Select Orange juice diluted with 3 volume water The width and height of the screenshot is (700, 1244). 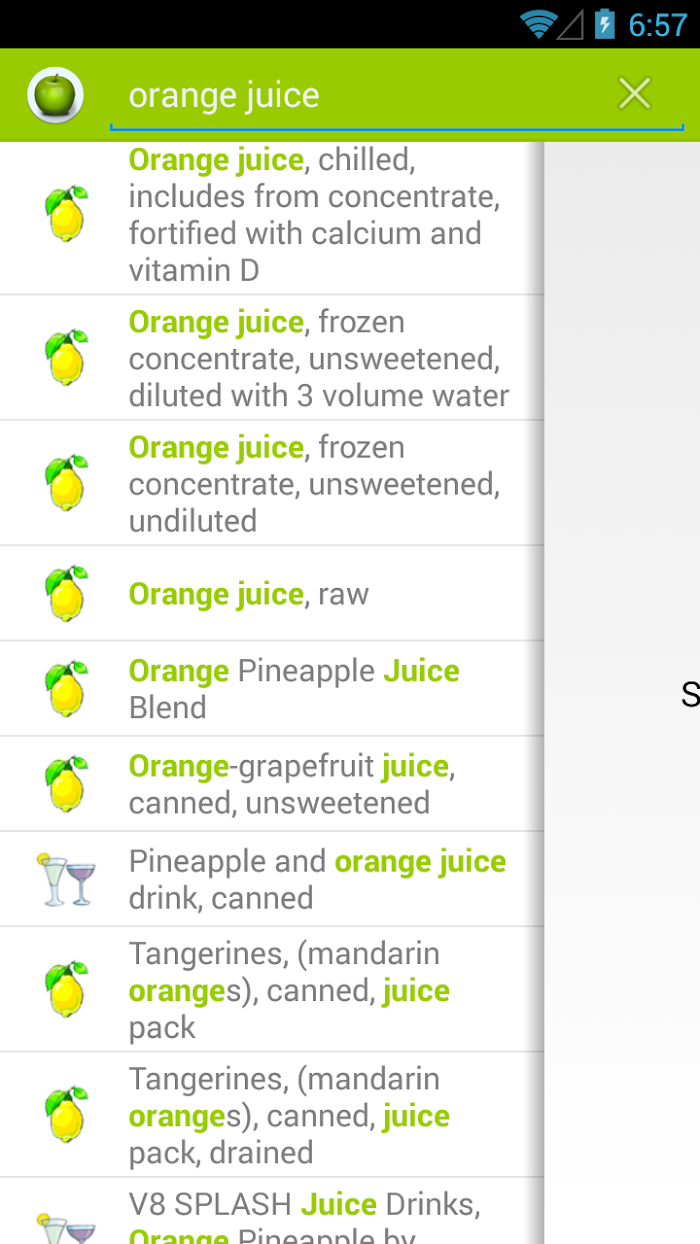point(272,358)
